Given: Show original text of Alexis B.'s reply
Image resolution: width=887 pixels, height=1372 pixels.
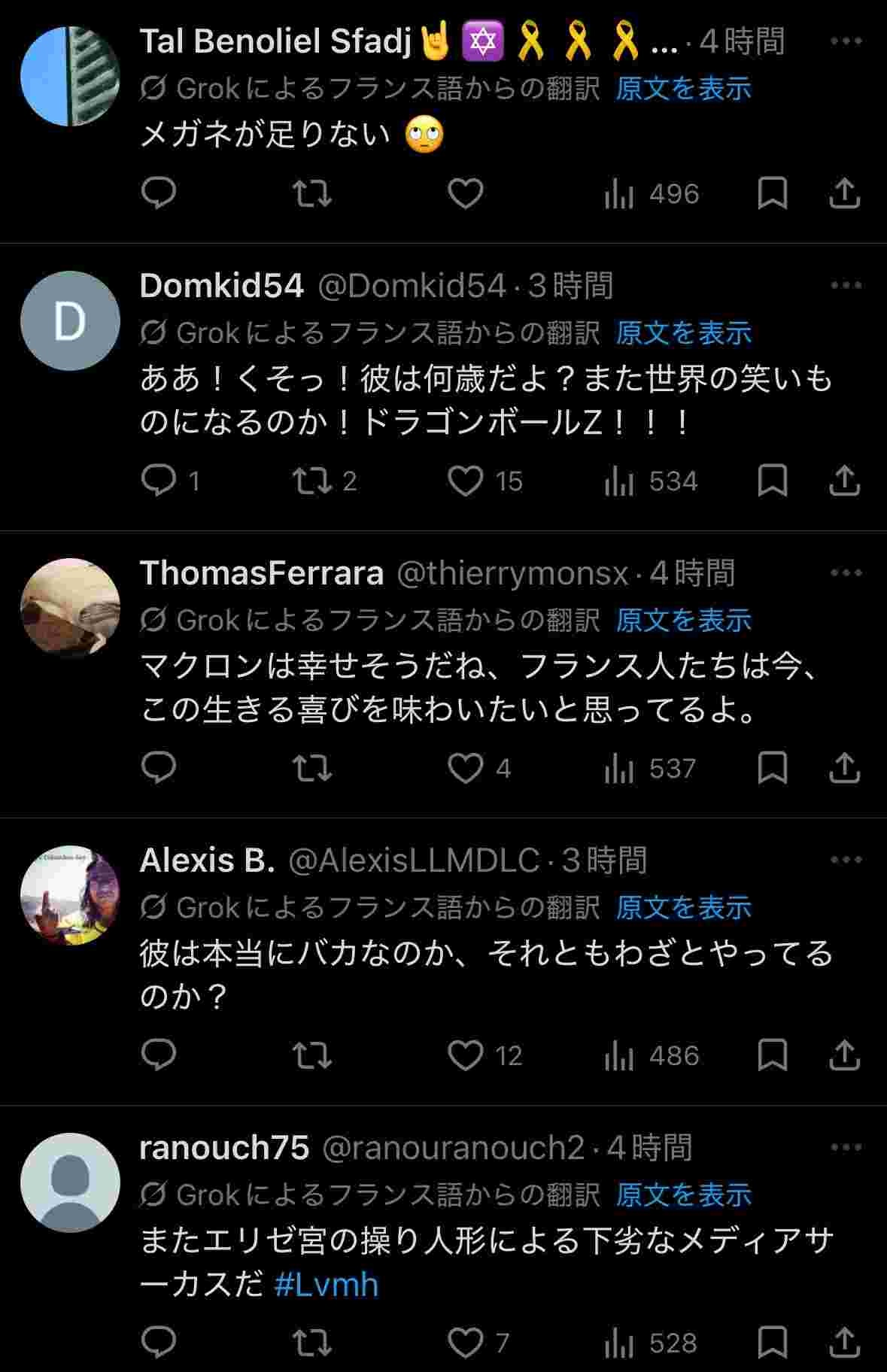Looking at the screenshot, I should (683, 907).
